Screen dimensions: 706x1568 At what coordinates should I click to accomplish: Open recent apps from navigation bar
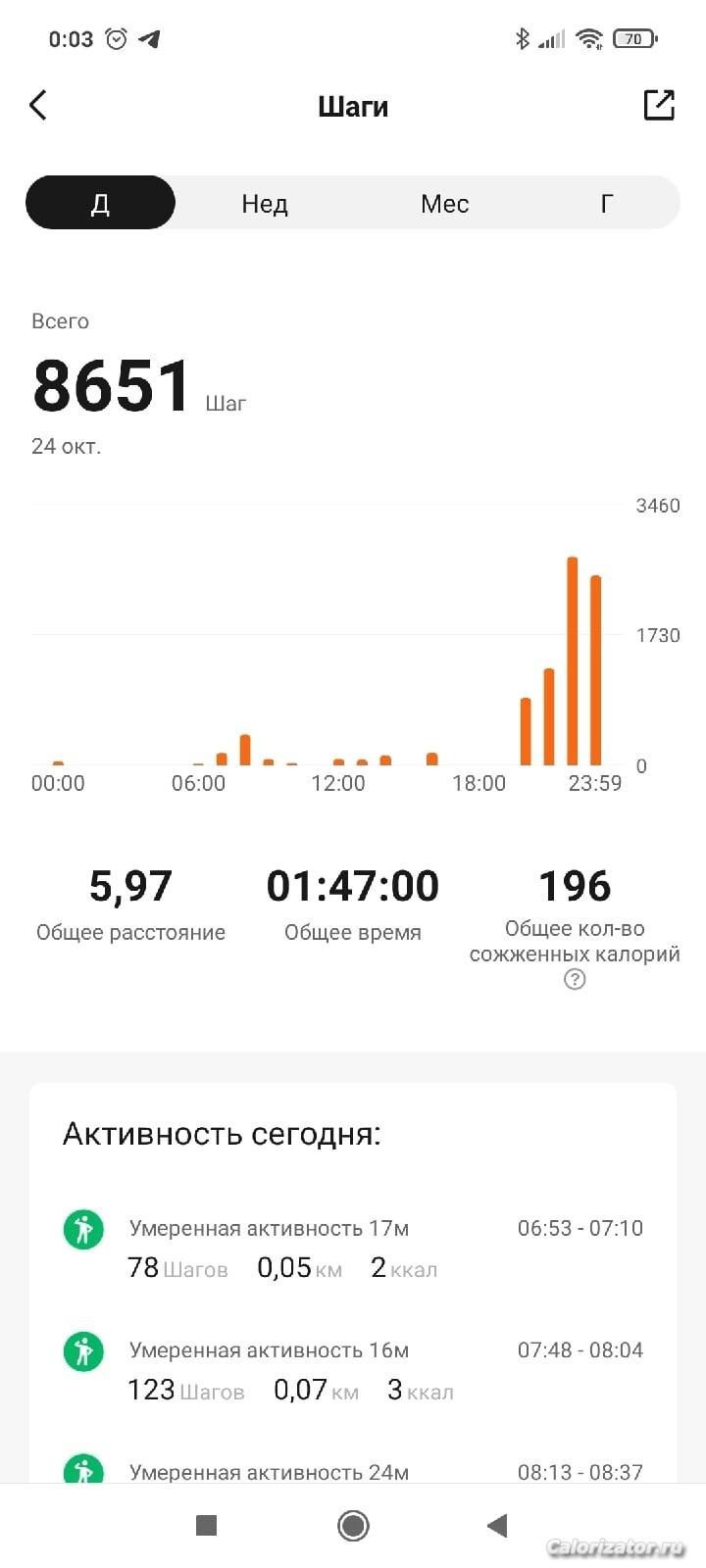point(206,1525)
